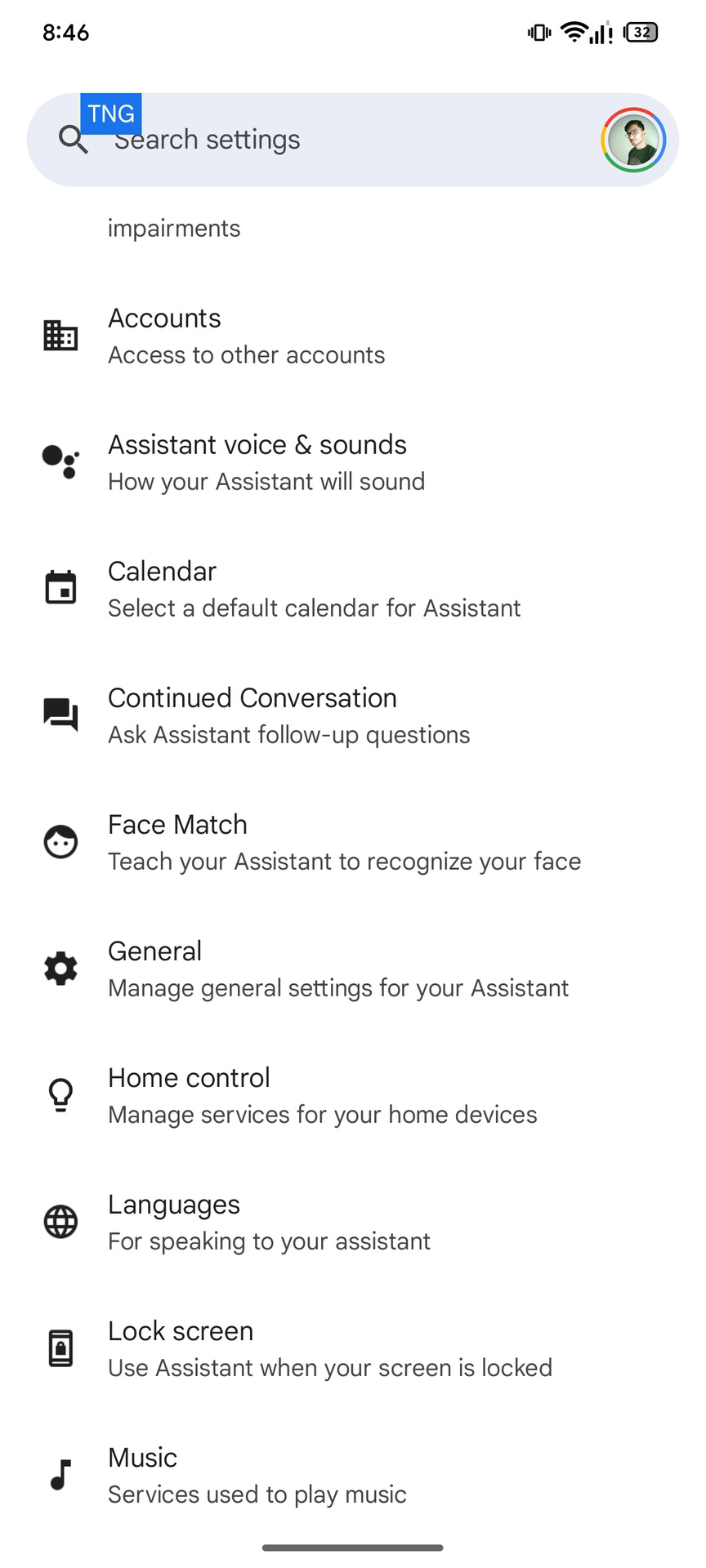Open Accounts to access other accounts
This screenshot has width=706, height=1568.
(245, 335)
